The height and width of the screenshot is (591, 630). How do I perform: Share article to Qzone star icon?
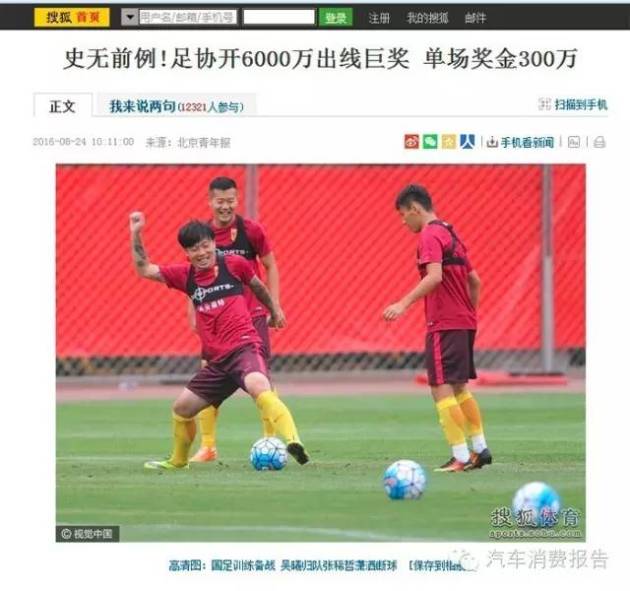[449, 142]
